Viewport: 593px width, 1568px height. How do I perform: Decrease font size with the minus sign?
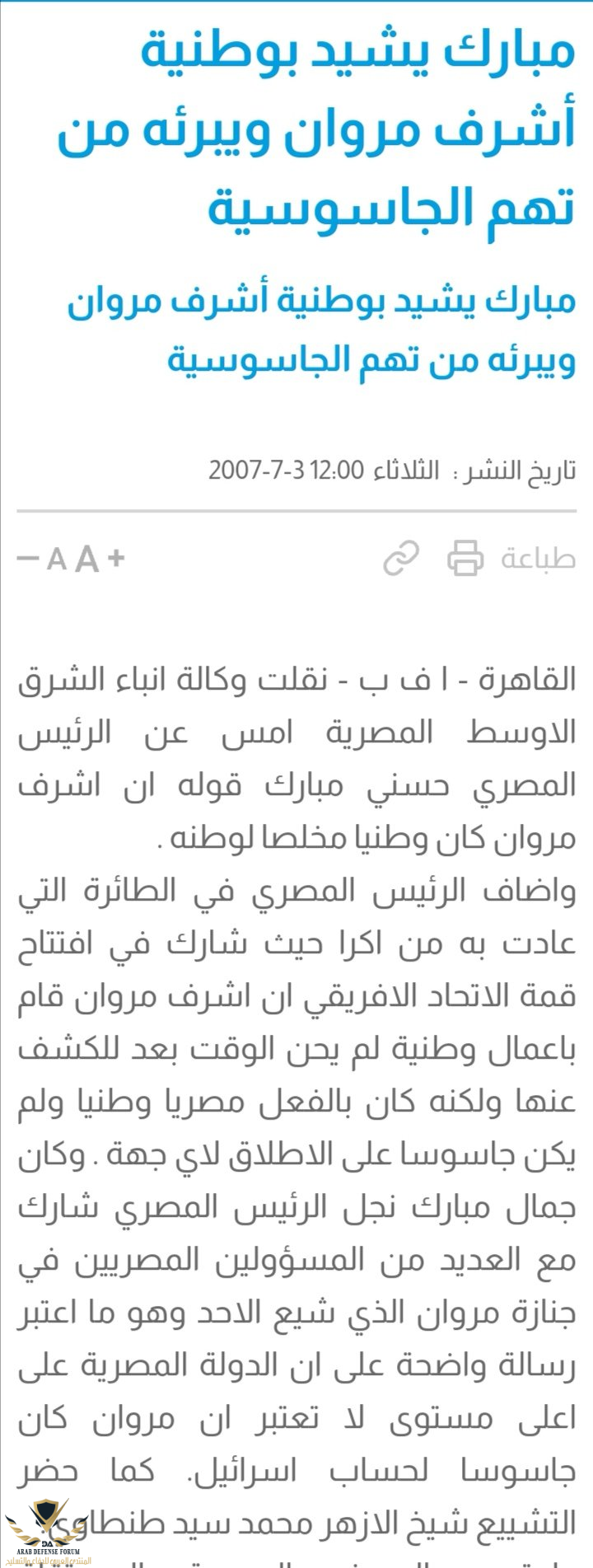(28, 558)
